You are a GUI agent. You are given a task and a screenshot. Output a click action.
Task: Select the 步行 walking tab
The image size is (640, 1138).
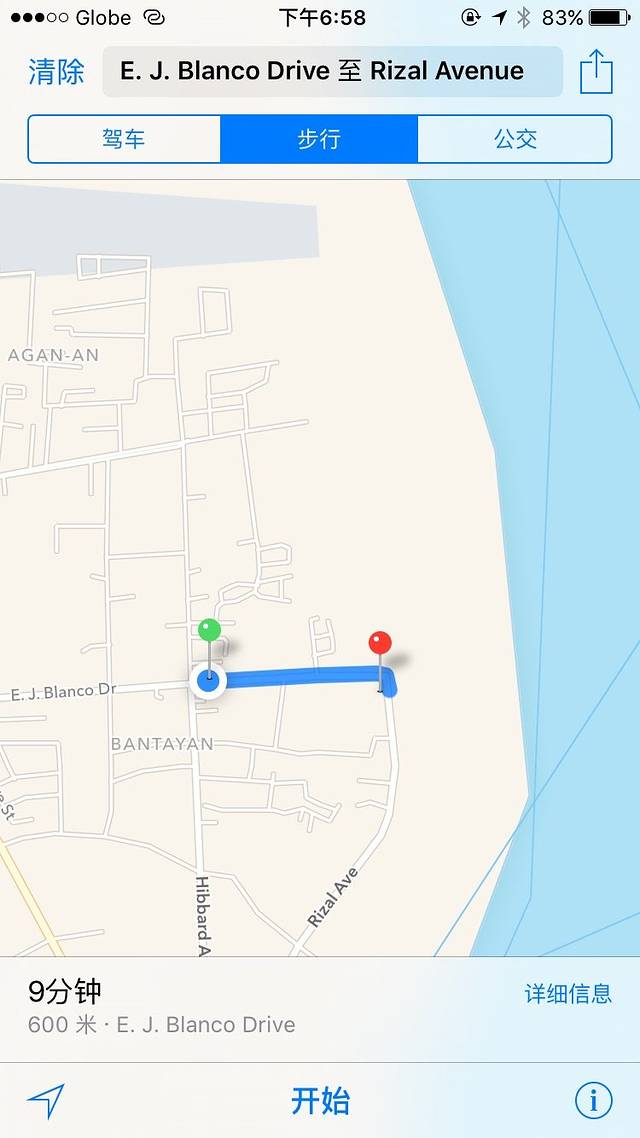319,139
